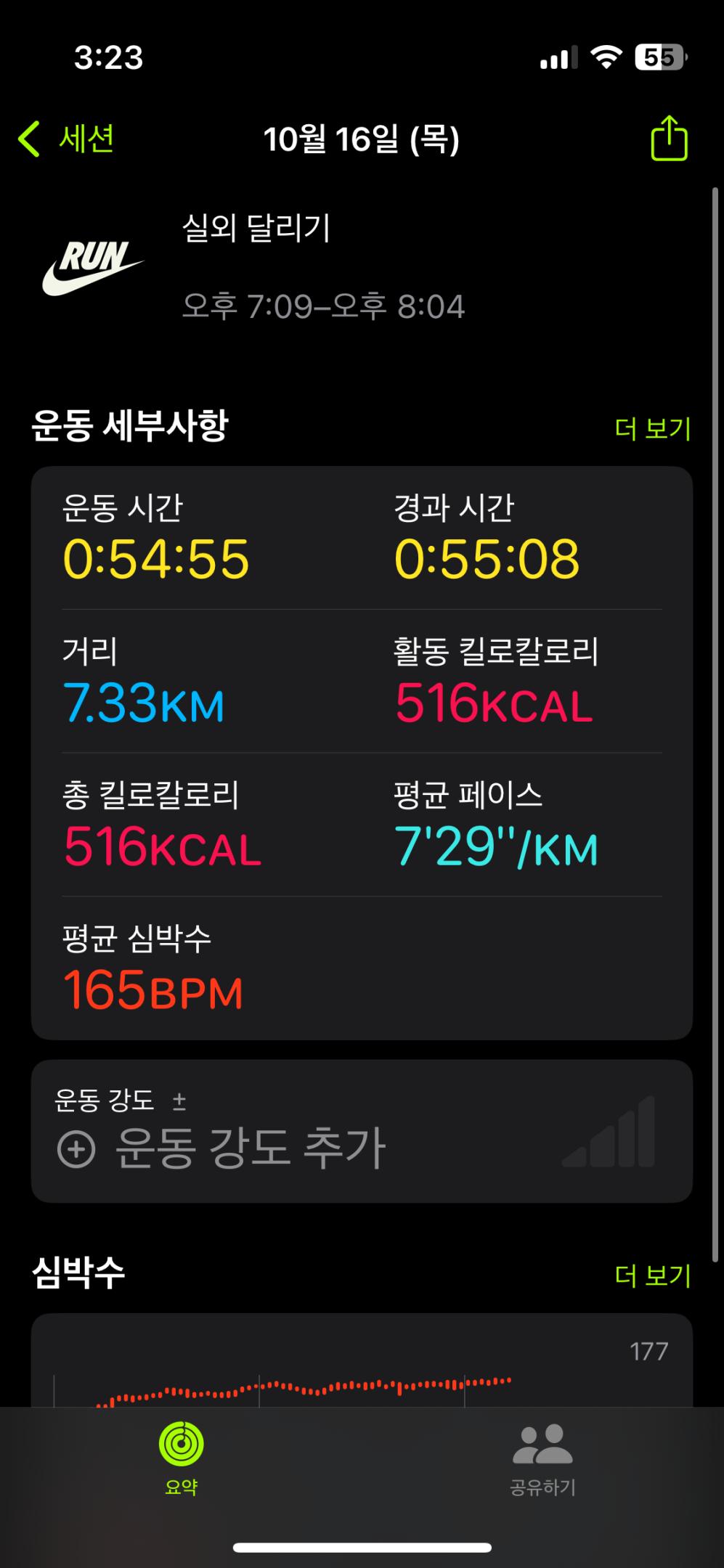Open 더 보기 for 심박수
Viewport: 724px width, 1568px height.
(x=652, y=1275)
